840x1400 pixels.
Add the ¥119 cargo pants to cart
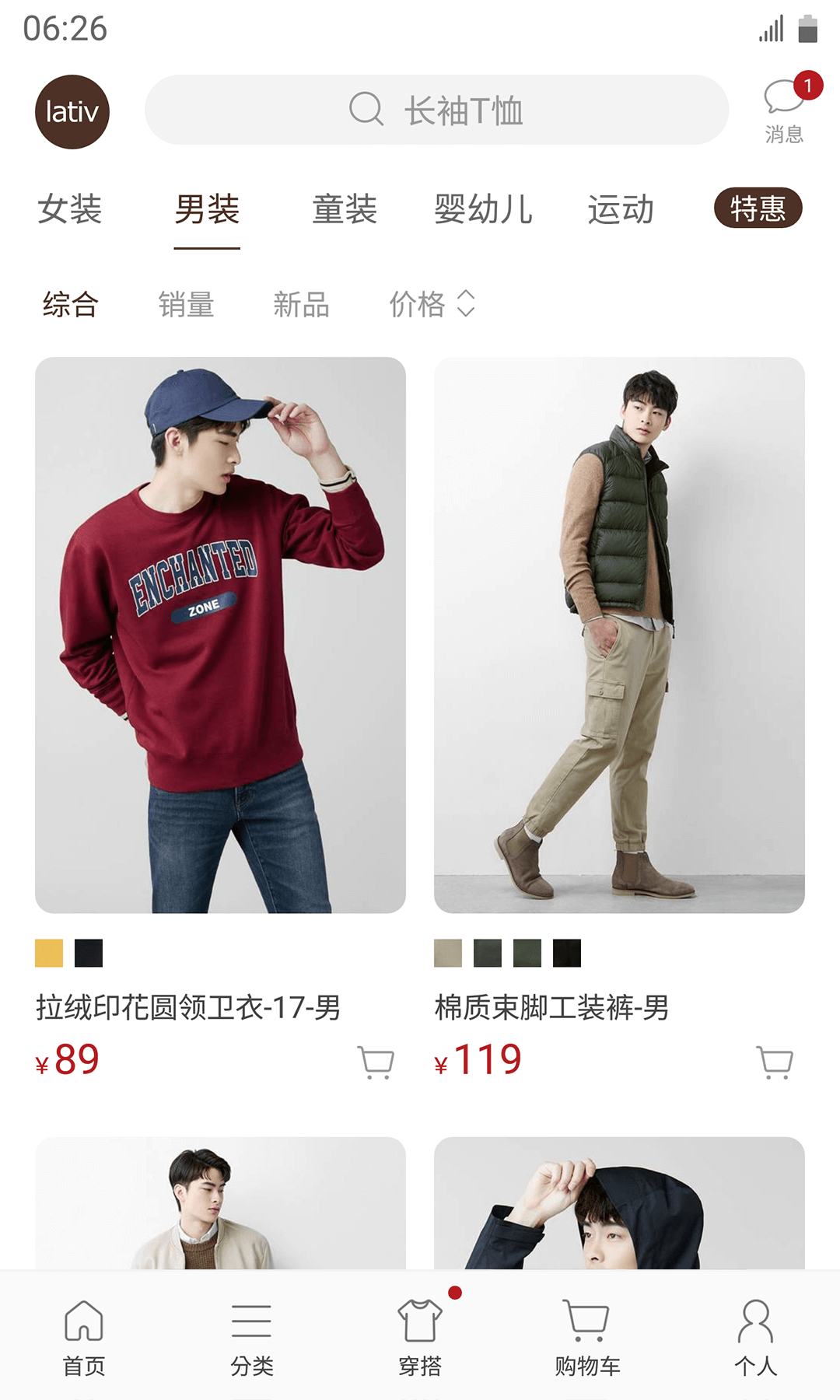tap(775, 1062)
